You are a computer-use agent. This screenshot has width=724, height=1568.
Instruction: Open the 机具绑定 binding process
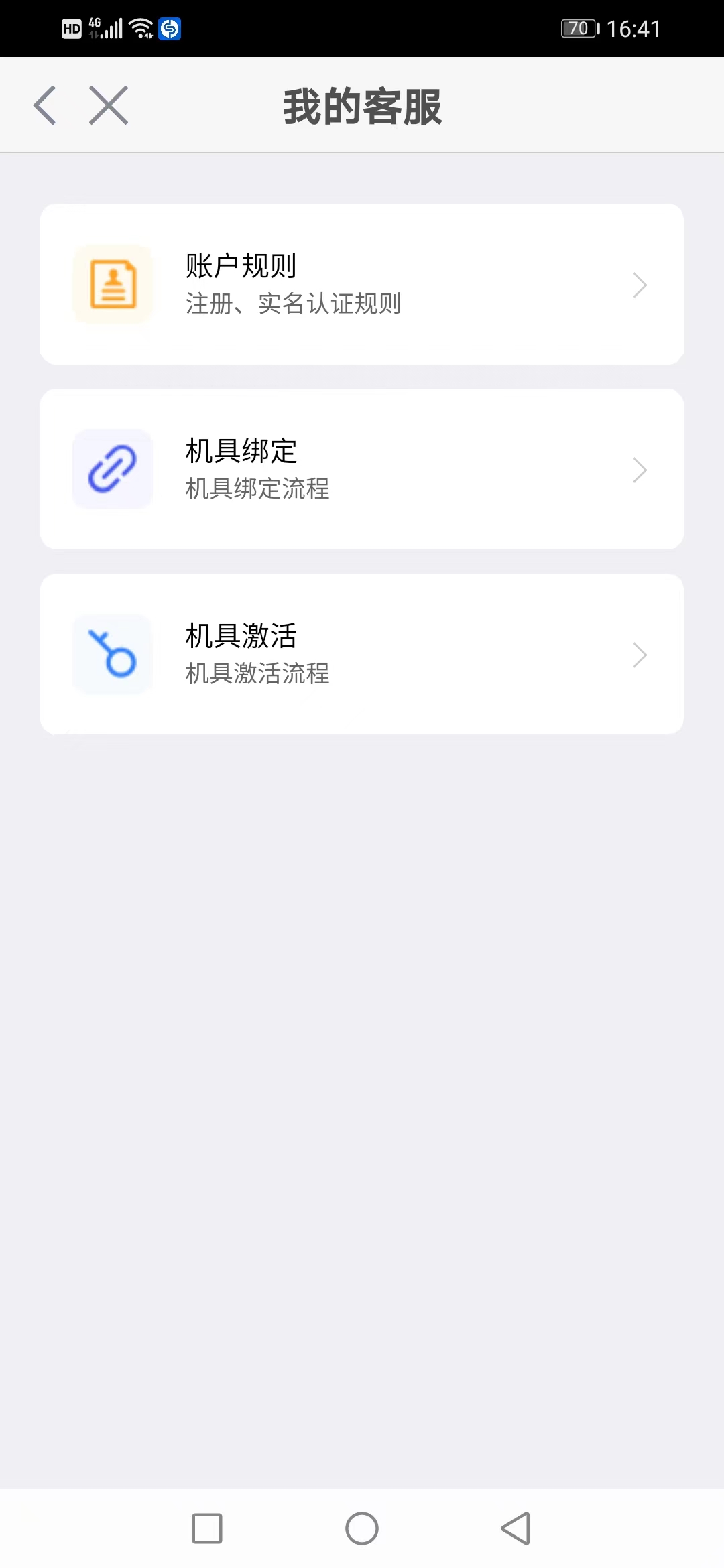click(x=362, y=469)
